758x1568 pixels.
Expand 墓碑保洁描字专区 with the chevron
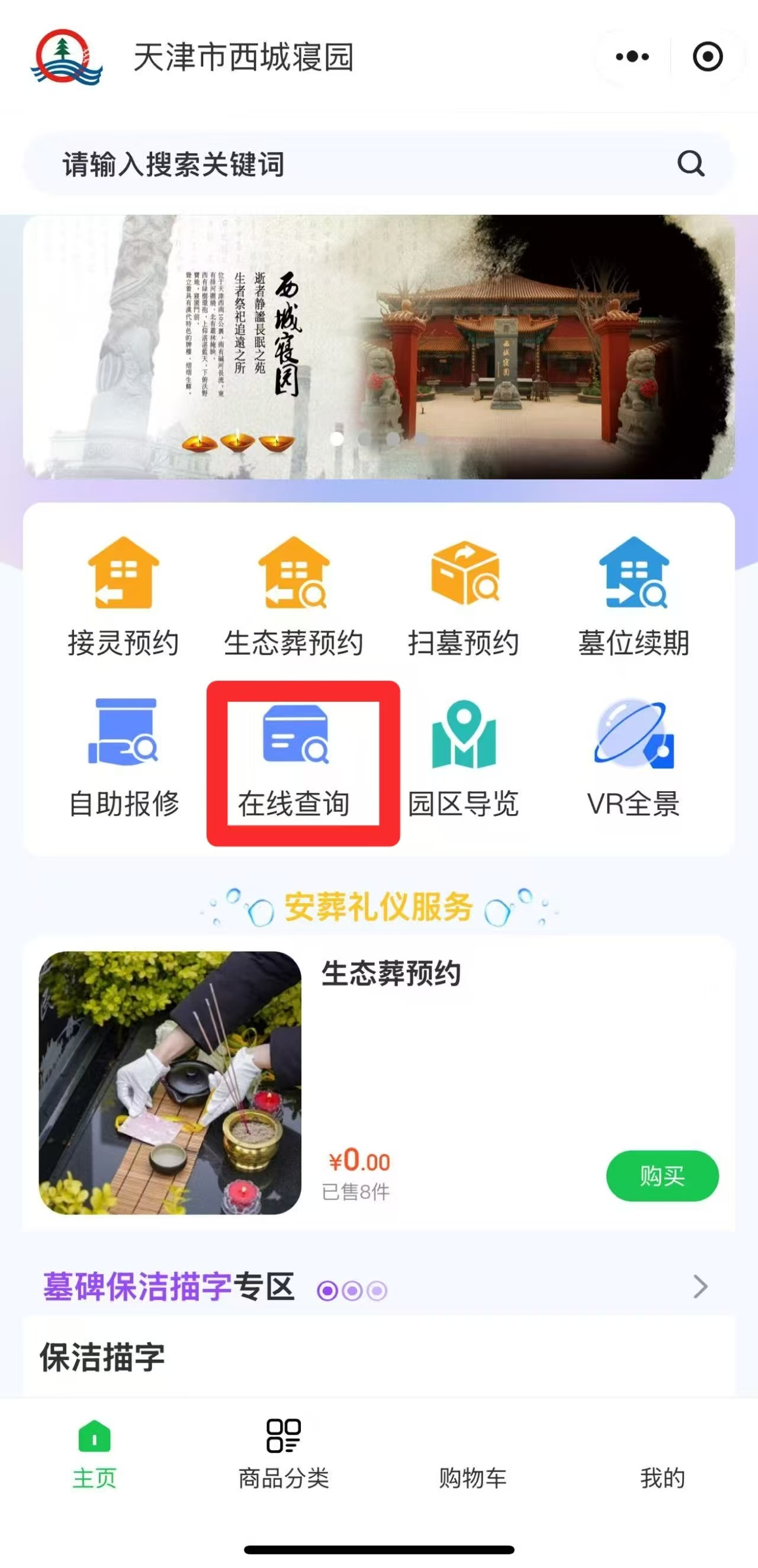click(700, 1287)
